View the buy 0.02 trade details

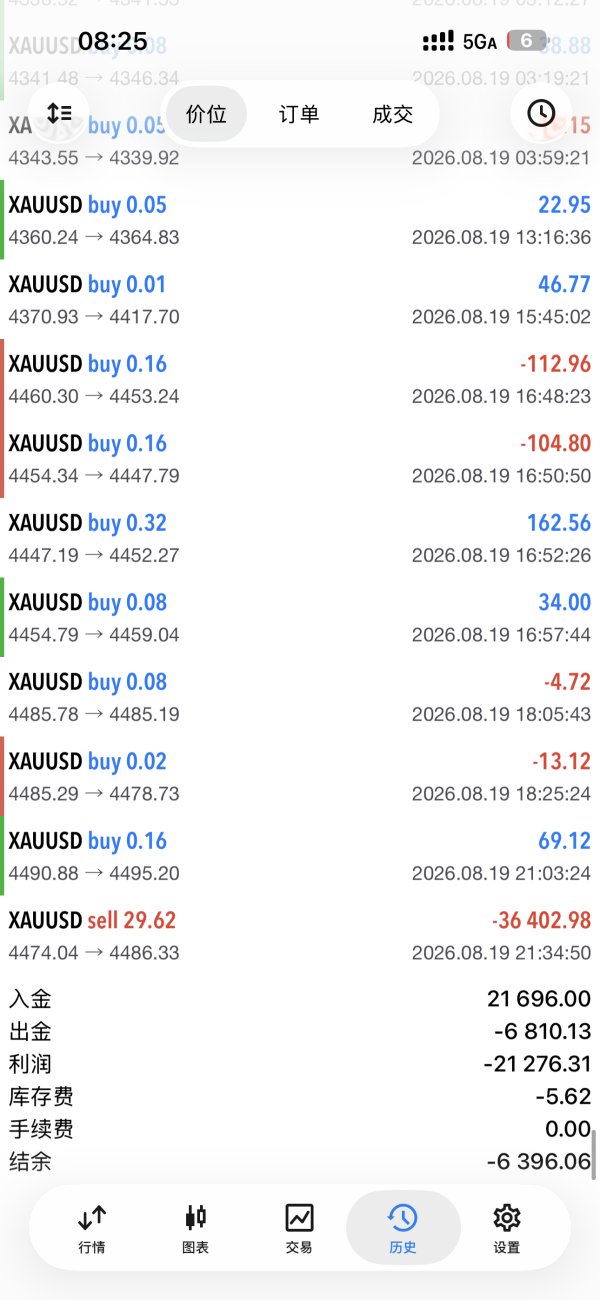coord(300,777)
